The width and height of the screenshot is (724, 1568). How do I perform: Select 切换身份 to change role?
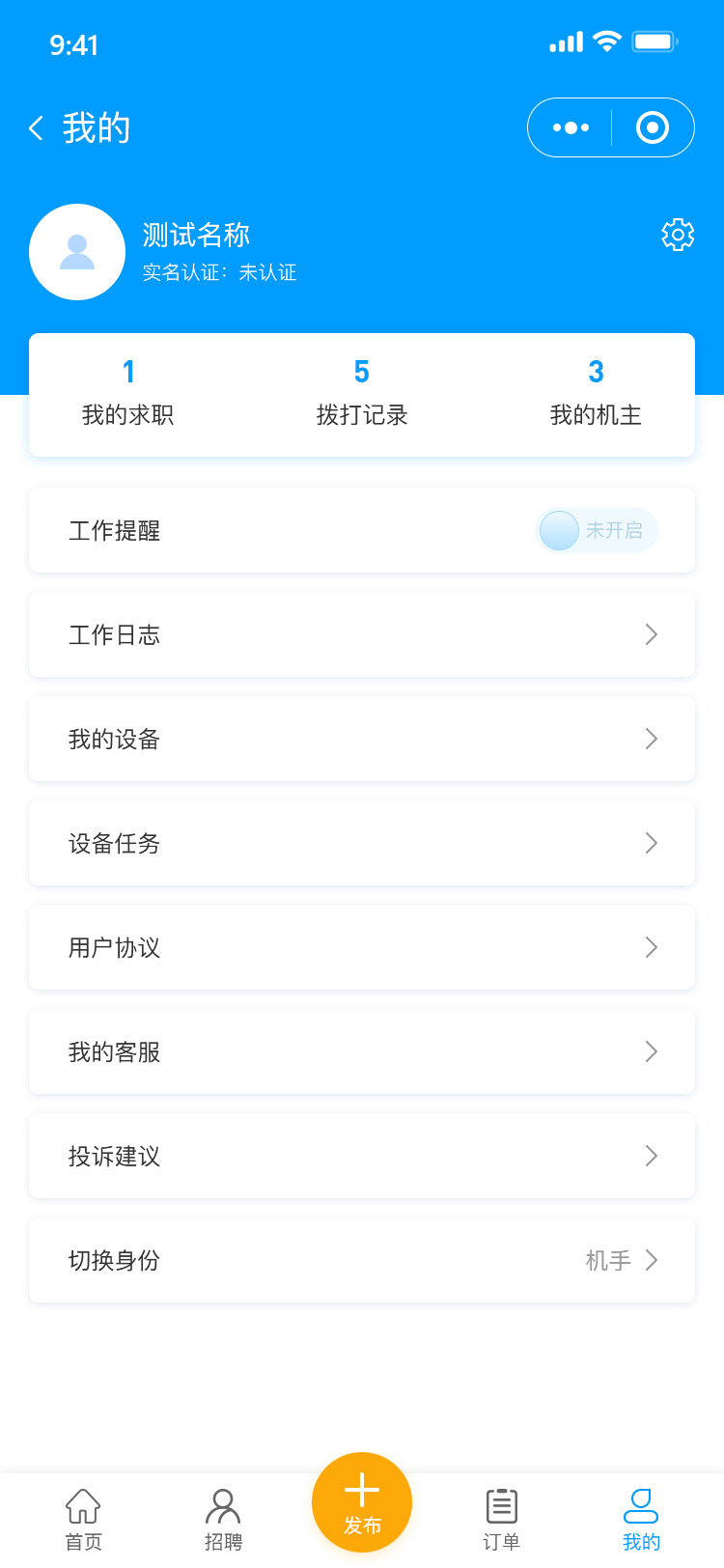pyautogui.click(x=362, y=1260)
